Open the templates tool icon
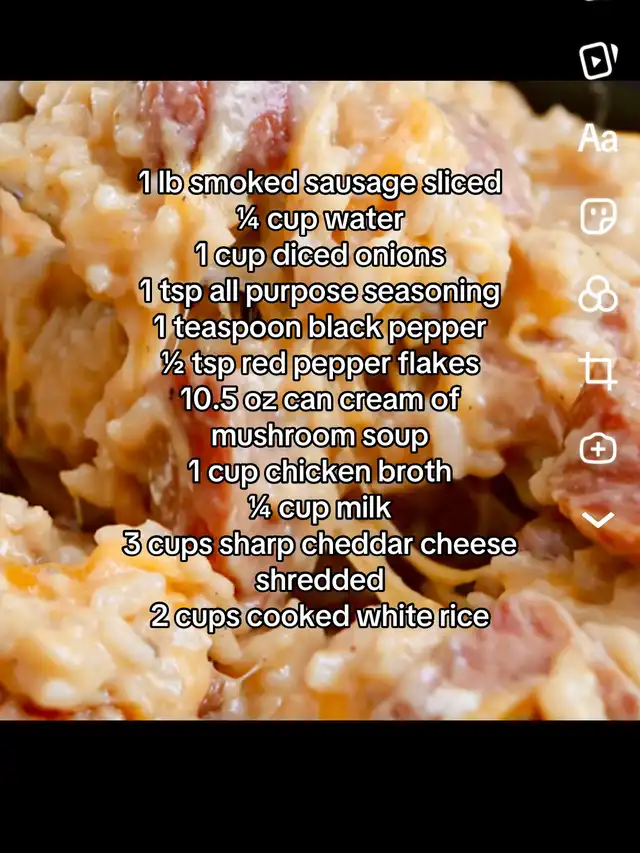Viewport: 640px width, 853px height. (x=598, y=62)
